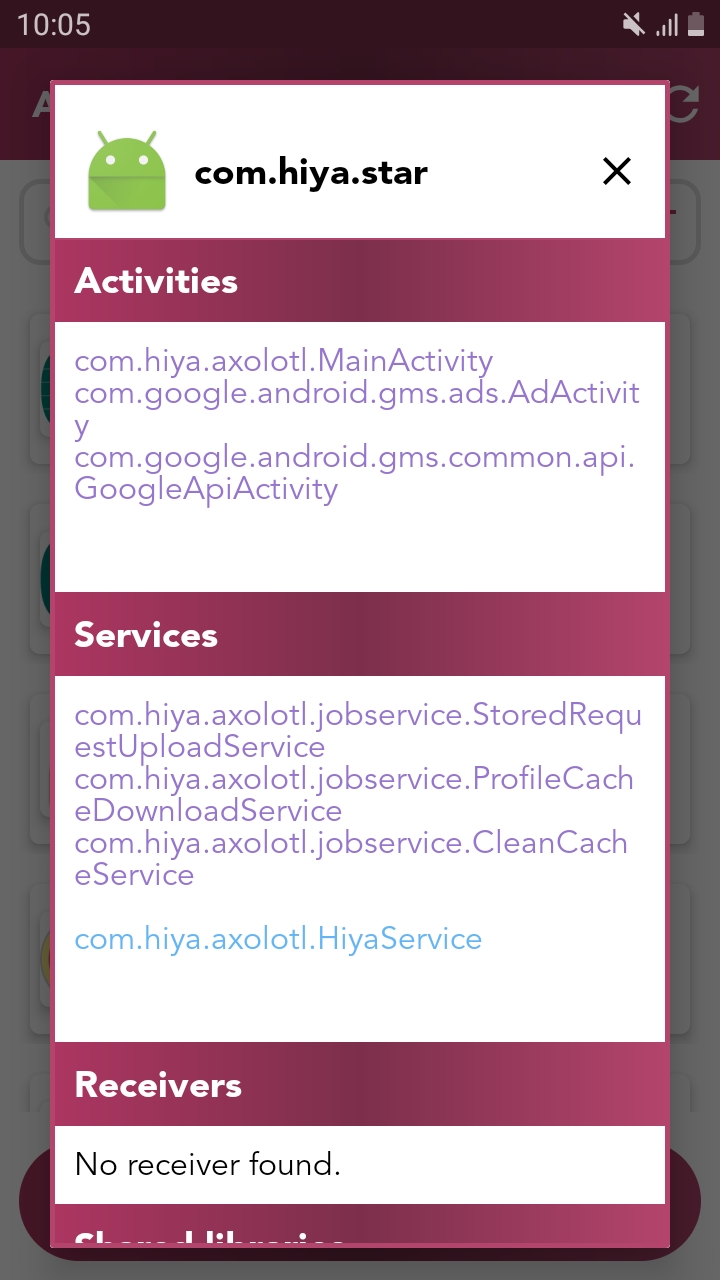Select the GoogleApiActivity entry
The height and width of the screenshot is (1280, 720).
(x=355, y=473)
